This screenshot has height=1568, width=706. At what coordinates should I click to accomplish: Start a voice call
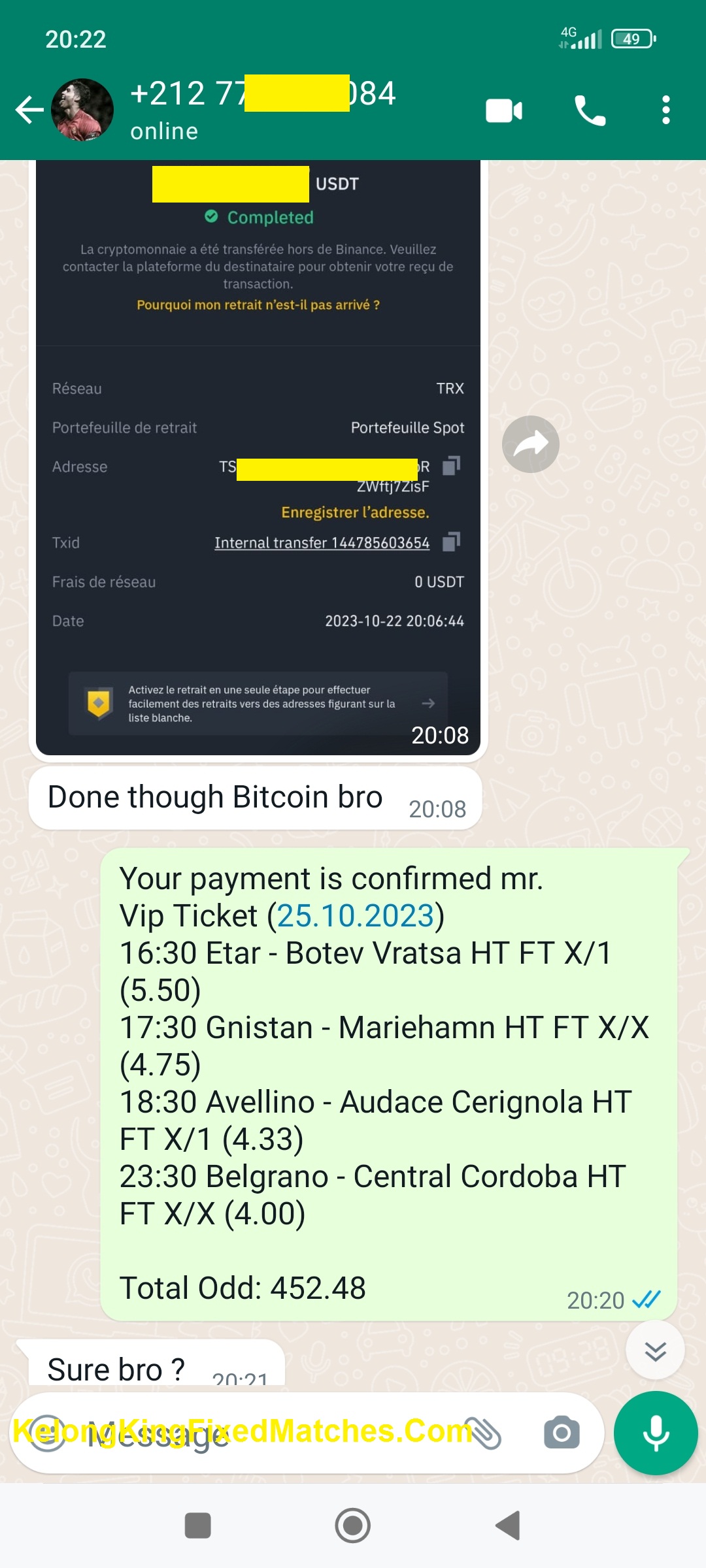(x=590, y=110)
